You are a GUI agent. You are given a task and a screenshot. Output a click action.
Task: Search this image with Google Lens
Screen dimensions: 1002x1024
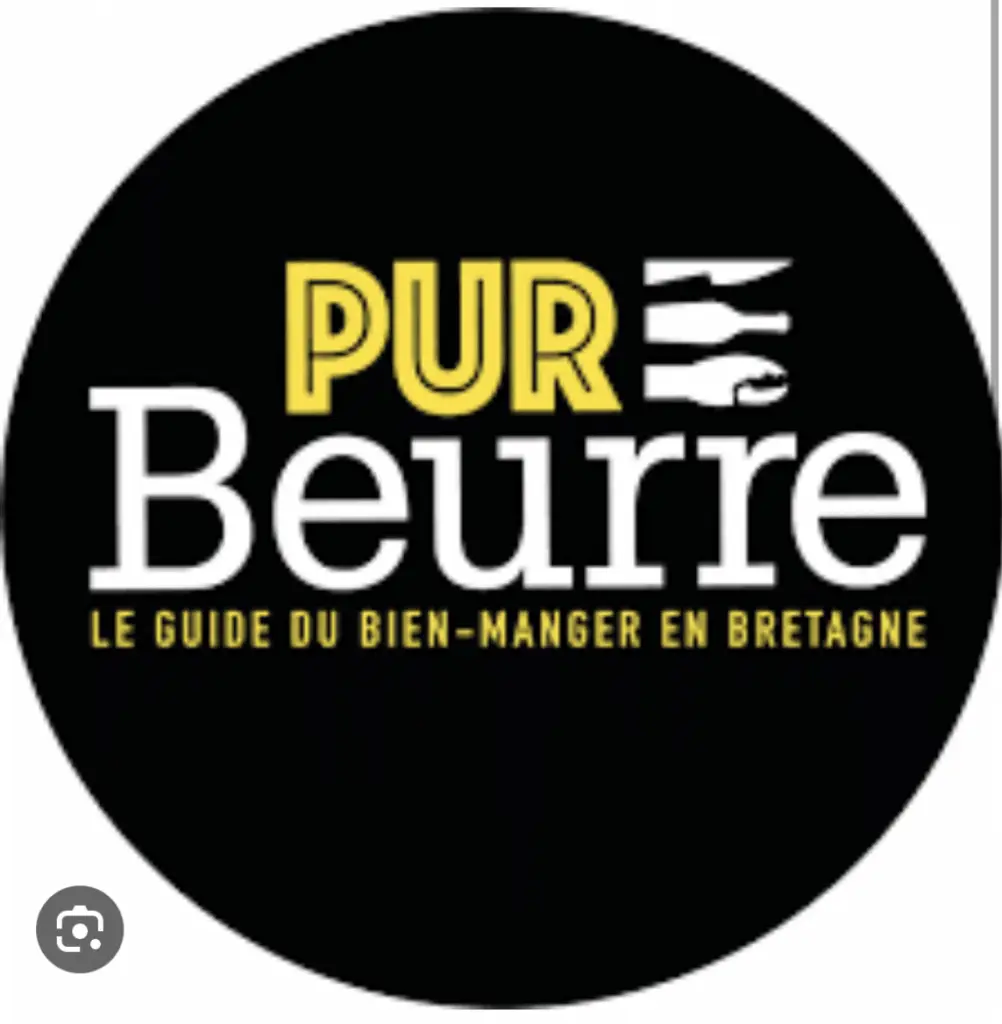point(79,929)
